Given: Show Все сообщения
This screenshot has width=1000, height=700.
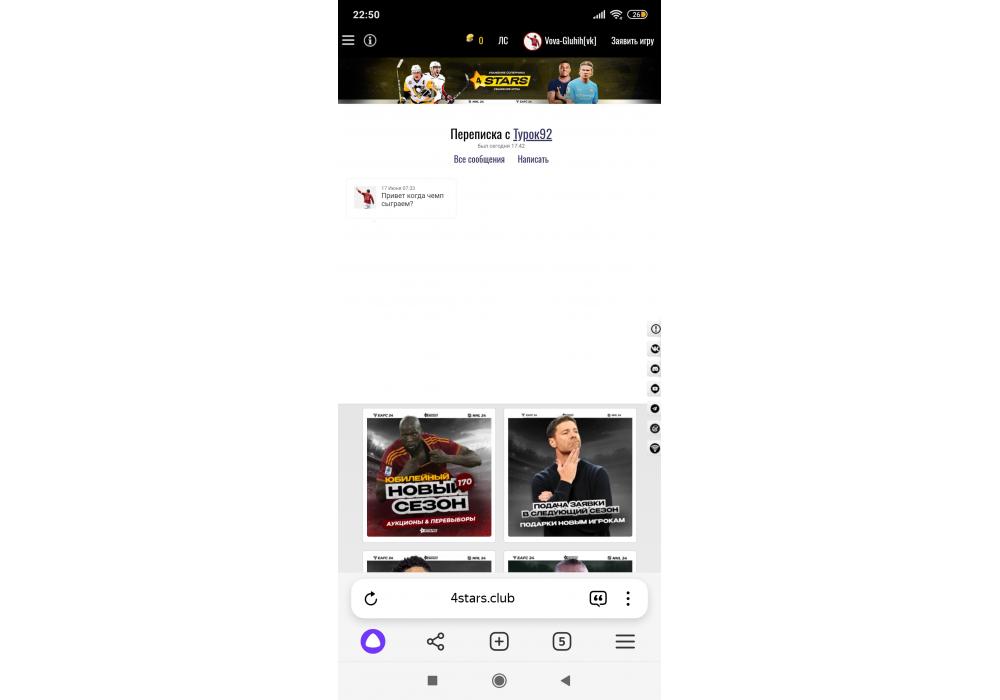Looking at the screenshot, I should point(479,159).
